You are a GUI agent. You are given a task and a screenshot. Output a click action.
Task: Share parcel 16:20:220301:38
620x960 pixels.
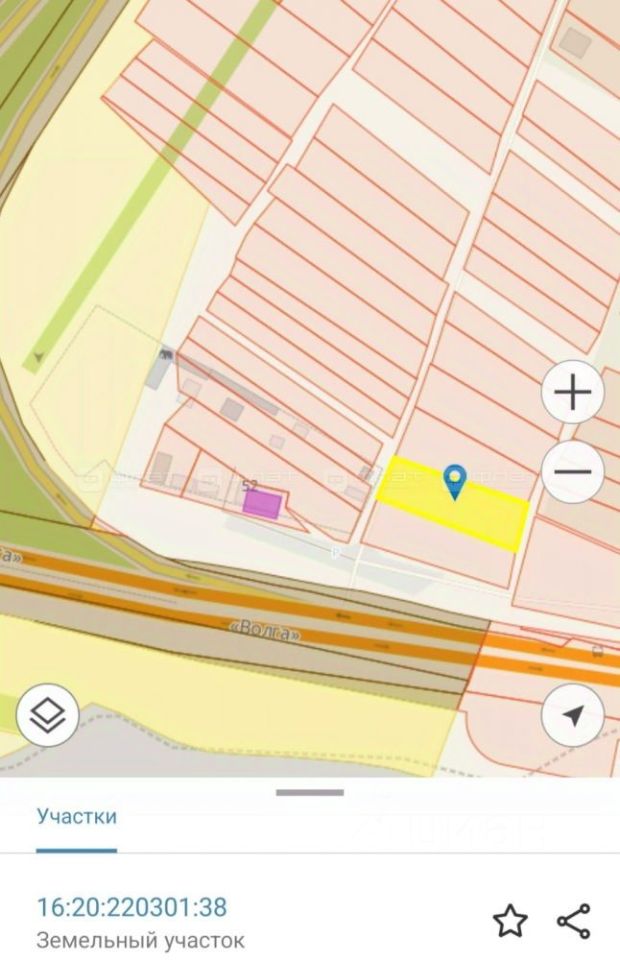(573, 920)
